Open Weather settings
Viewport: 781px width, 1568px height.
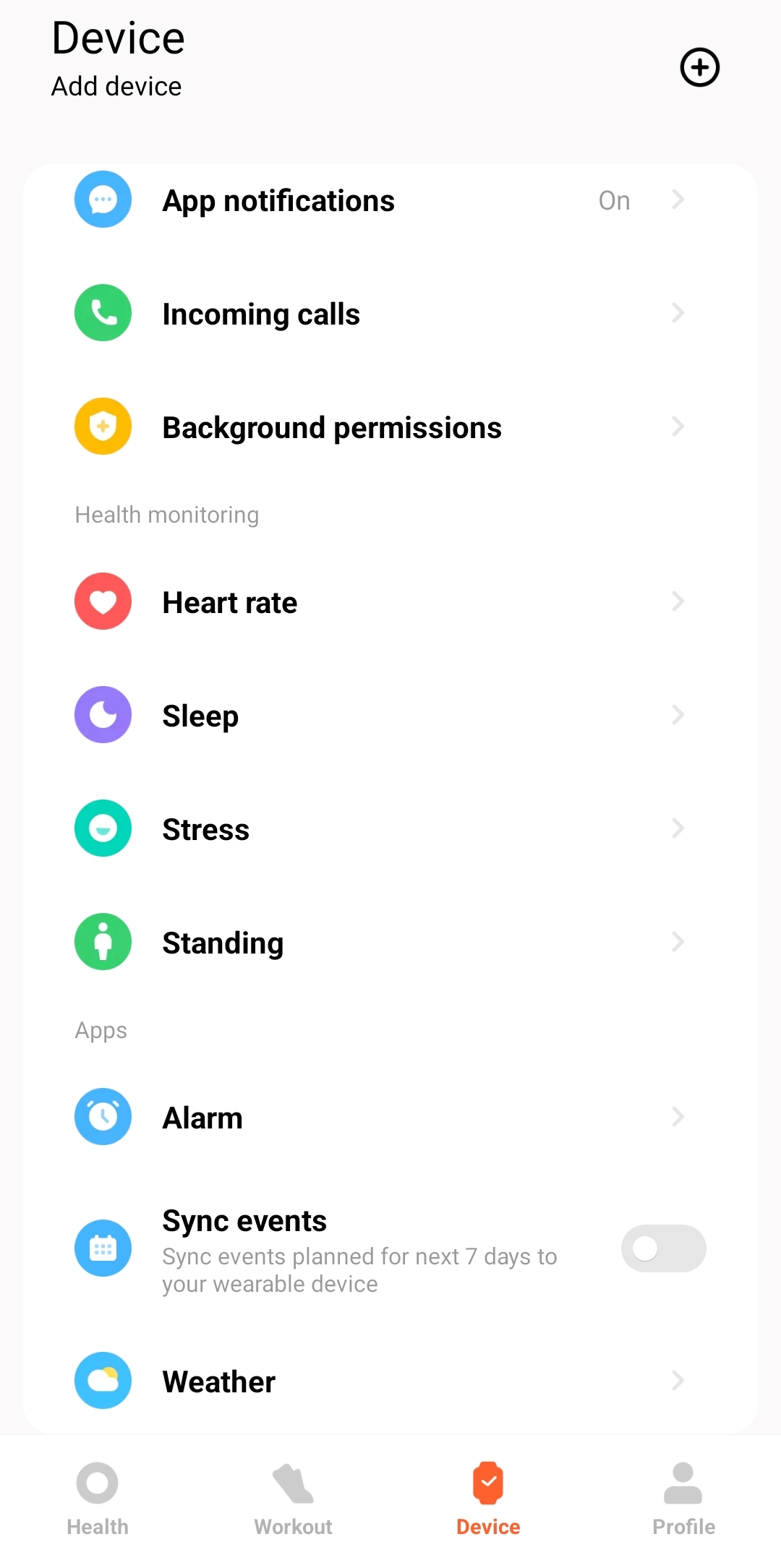coord(390,1381)
